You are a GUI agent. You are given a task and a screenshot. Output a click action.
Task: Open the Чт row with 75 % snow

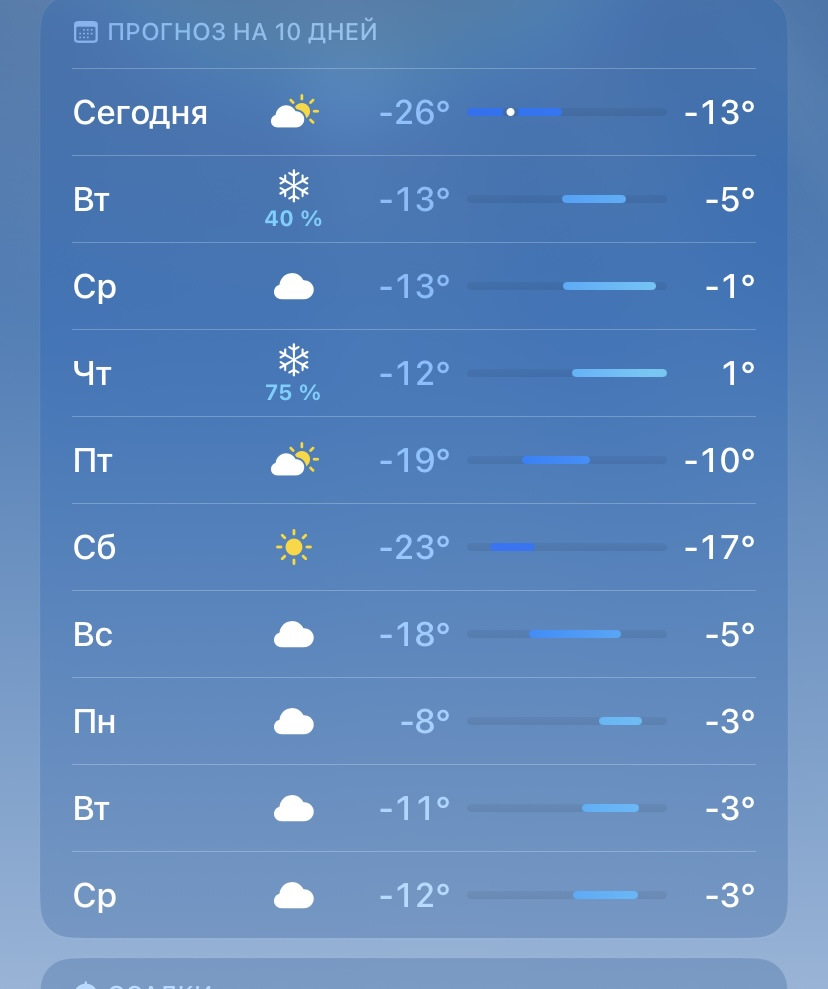(x=413, y=374)
